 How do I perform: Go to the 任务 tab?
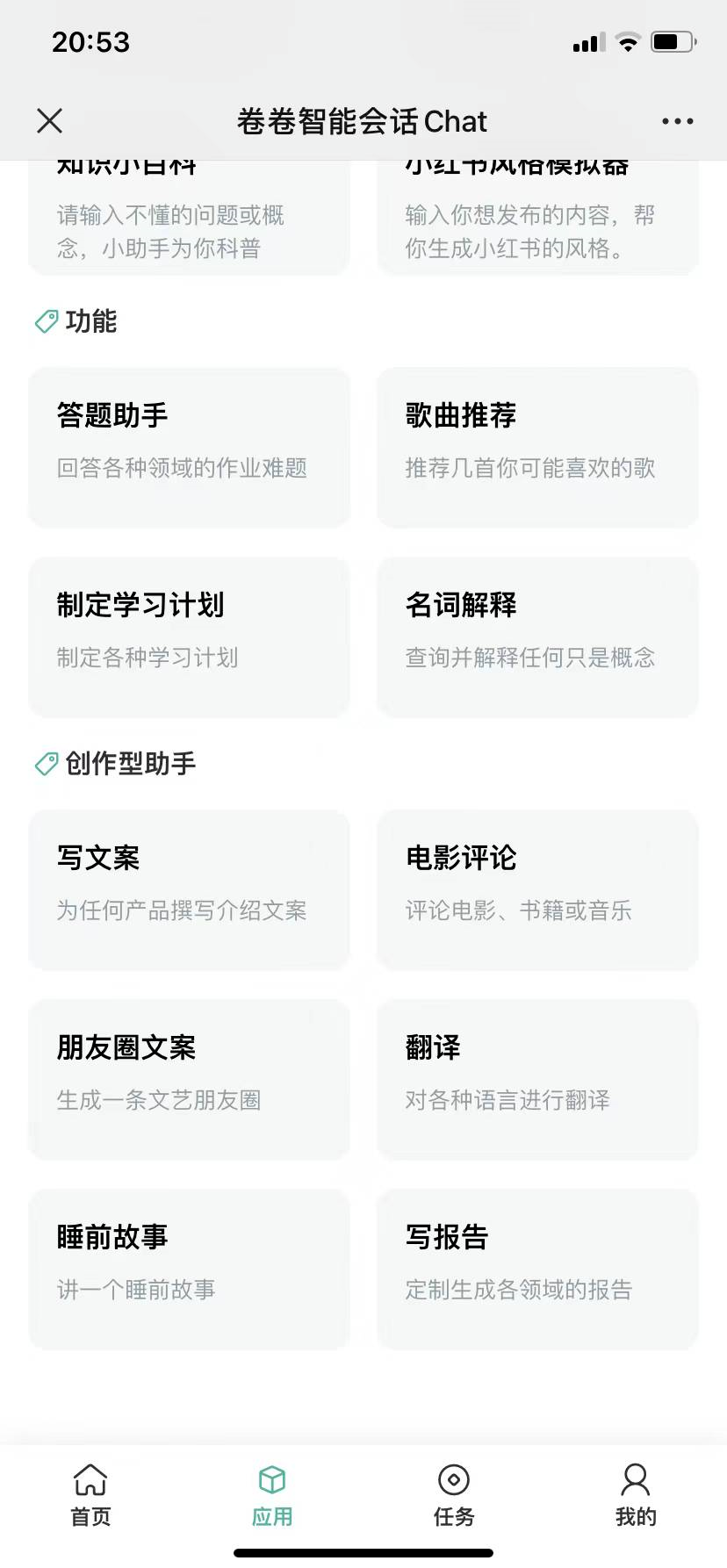[x=454, y=1495]
